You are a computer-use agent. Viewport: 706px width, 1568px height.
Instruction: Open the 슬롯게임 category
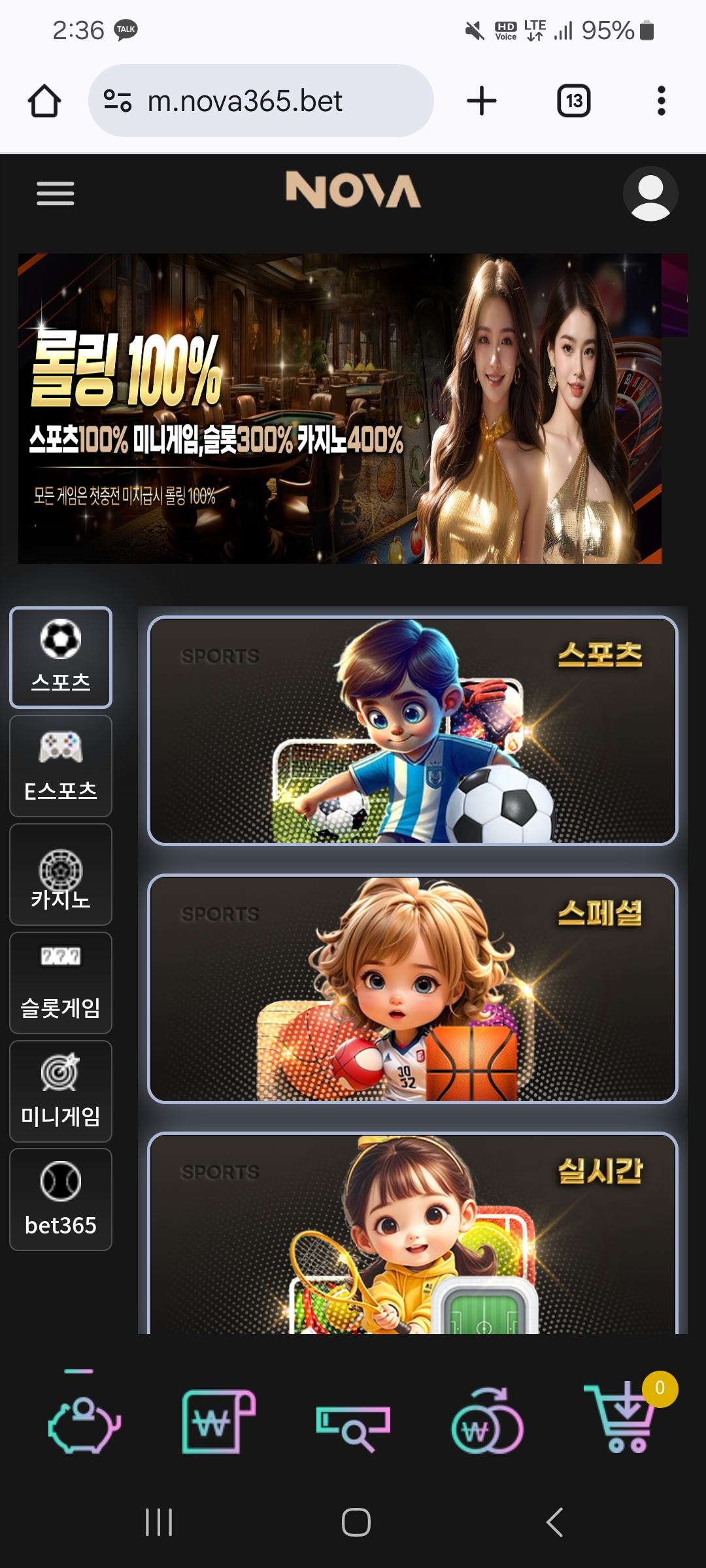click(x=61, y=983)
